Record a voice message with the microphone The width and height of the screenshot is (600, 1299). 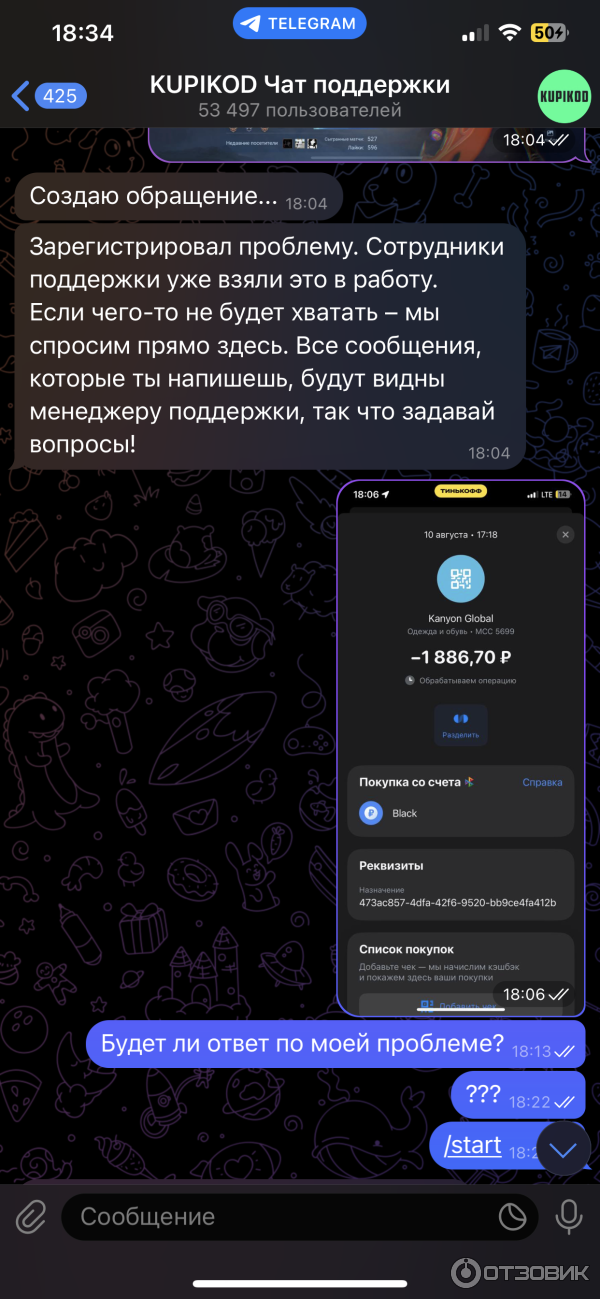point(569,1216)
